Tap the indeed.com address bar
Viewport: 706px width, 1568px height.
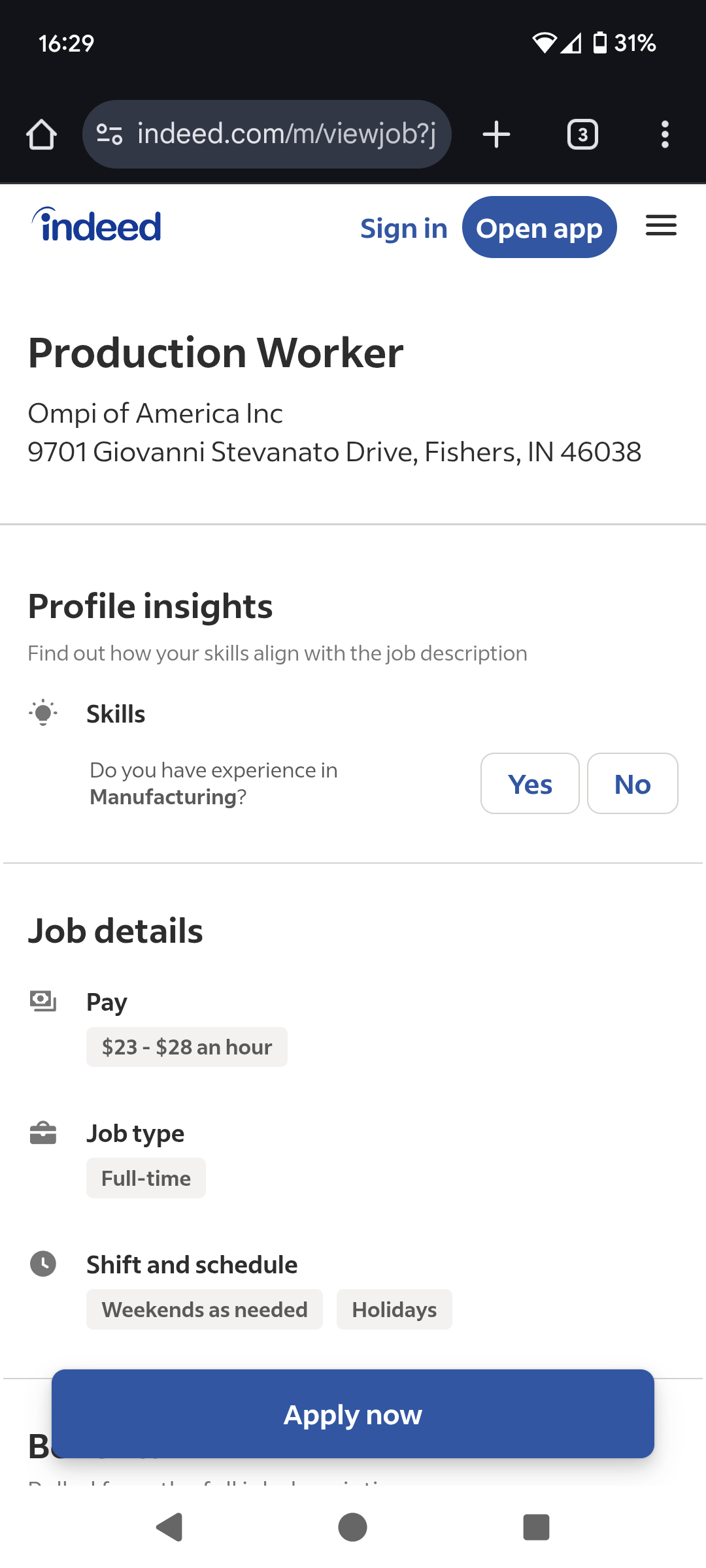(x=267, y=135)
